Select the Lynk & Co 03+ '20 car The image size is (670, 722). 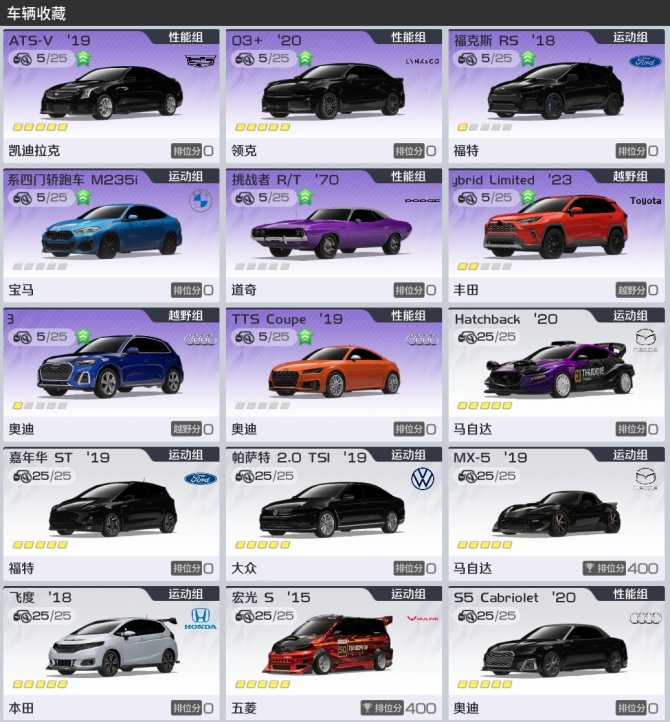pos(333,95)
